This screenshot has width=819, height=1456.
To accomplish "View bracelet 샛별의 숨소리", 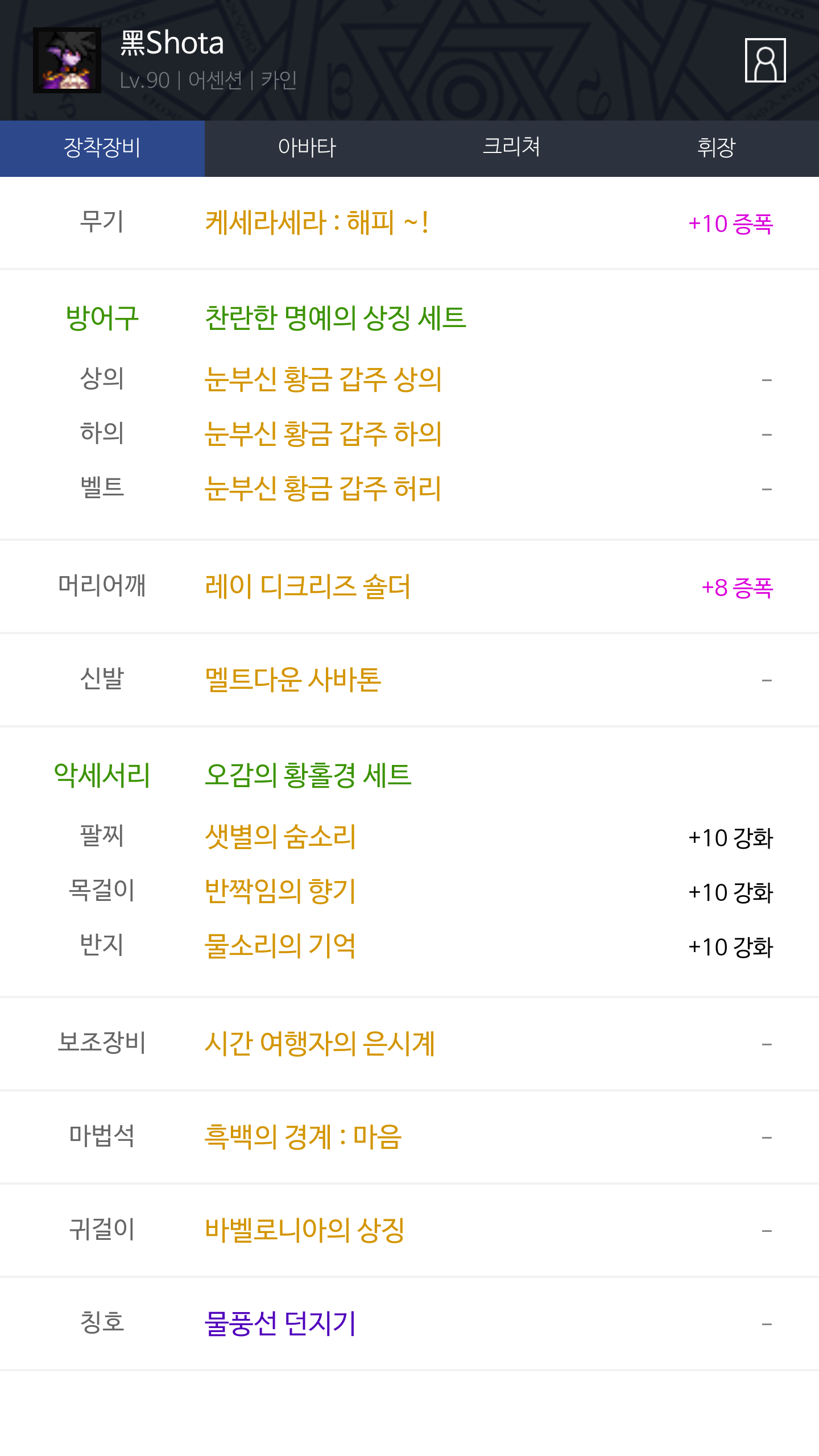I will click(x=280, y=837).
